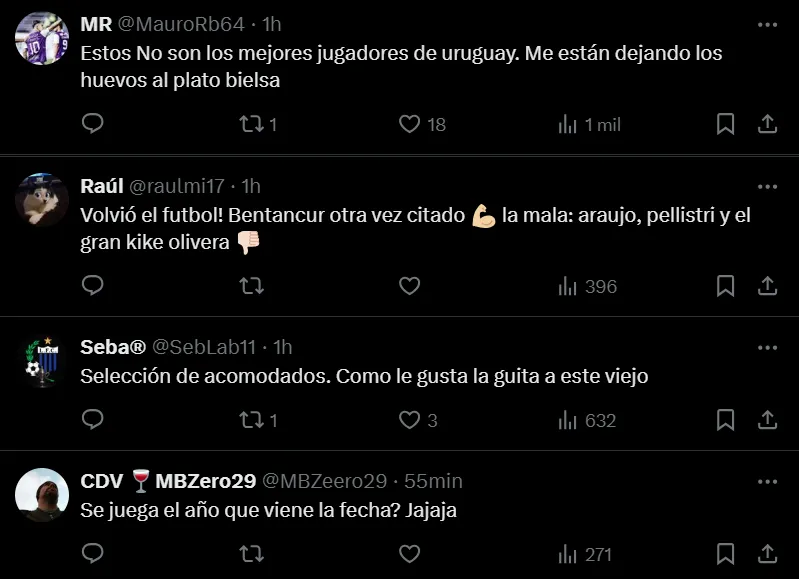Like Raúl's tweet about Bentancur
The height and width of the screenshot is (579, 799).
click(409, 286)
